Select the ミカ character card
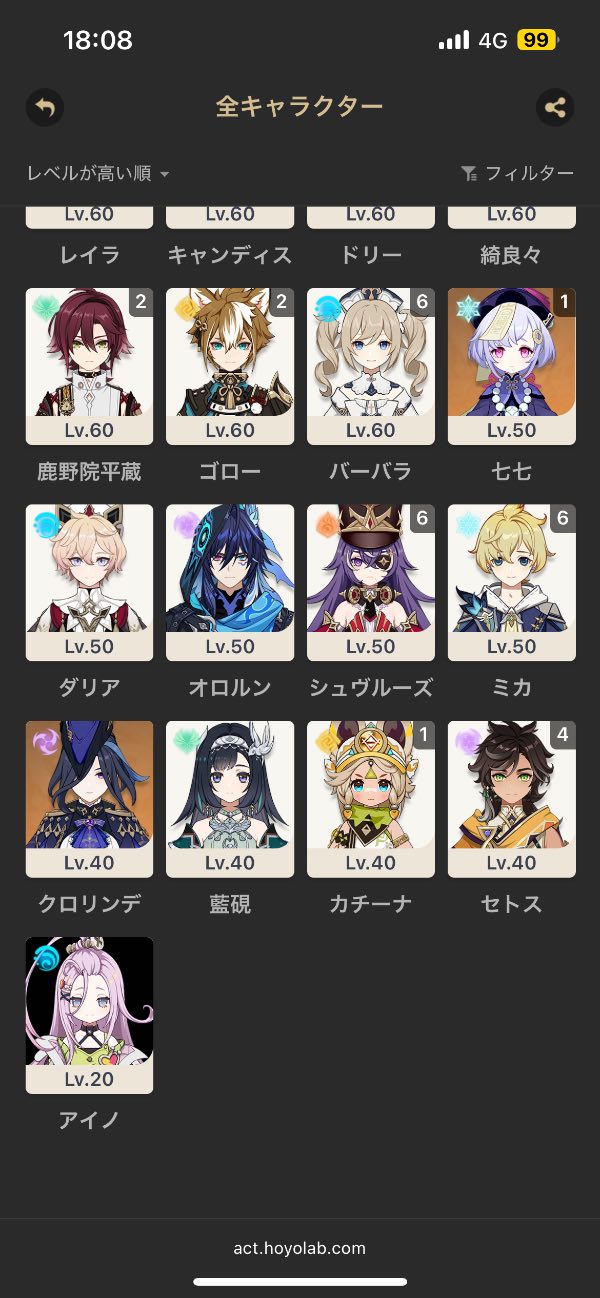Image resolution: width=600 pixels, height=1298 pixels. [511, 582]
